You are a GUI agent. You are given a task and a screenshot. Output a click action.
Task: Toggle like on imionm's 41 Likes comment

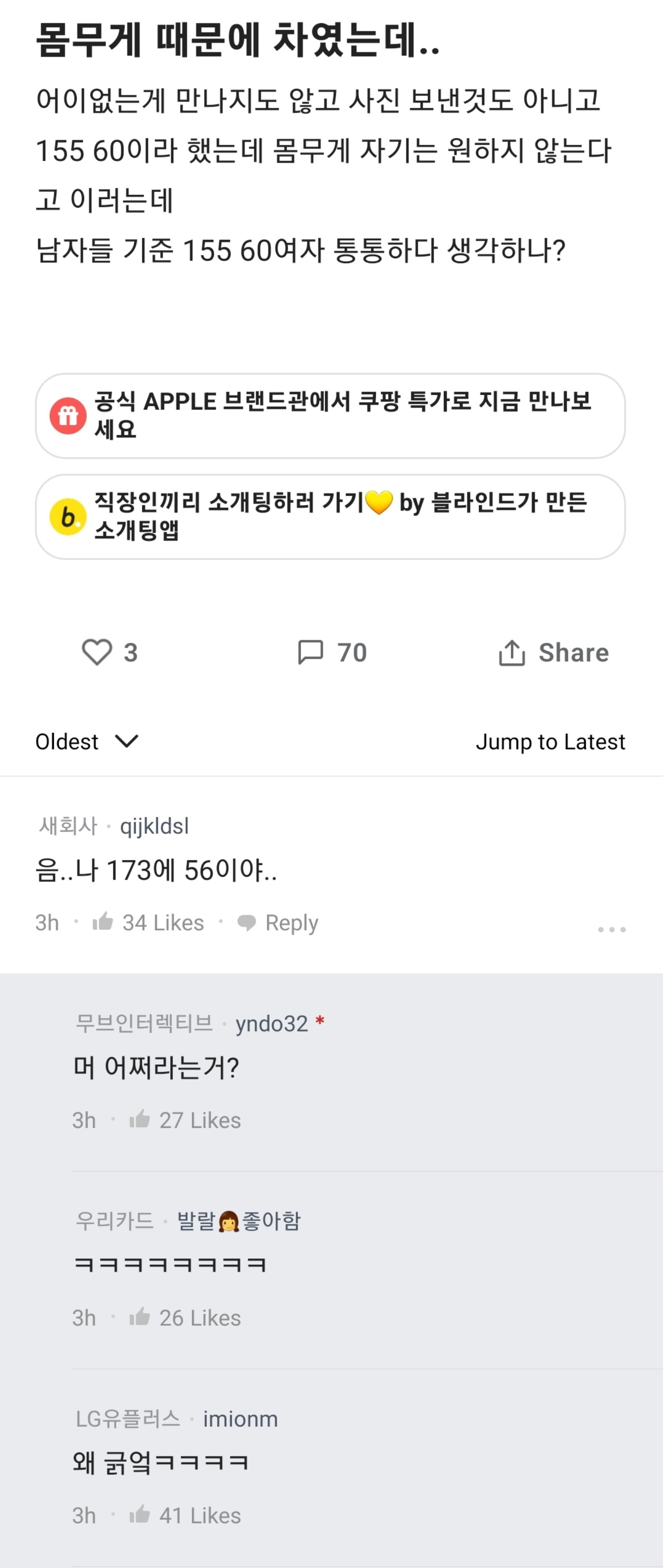point(140,1515)
